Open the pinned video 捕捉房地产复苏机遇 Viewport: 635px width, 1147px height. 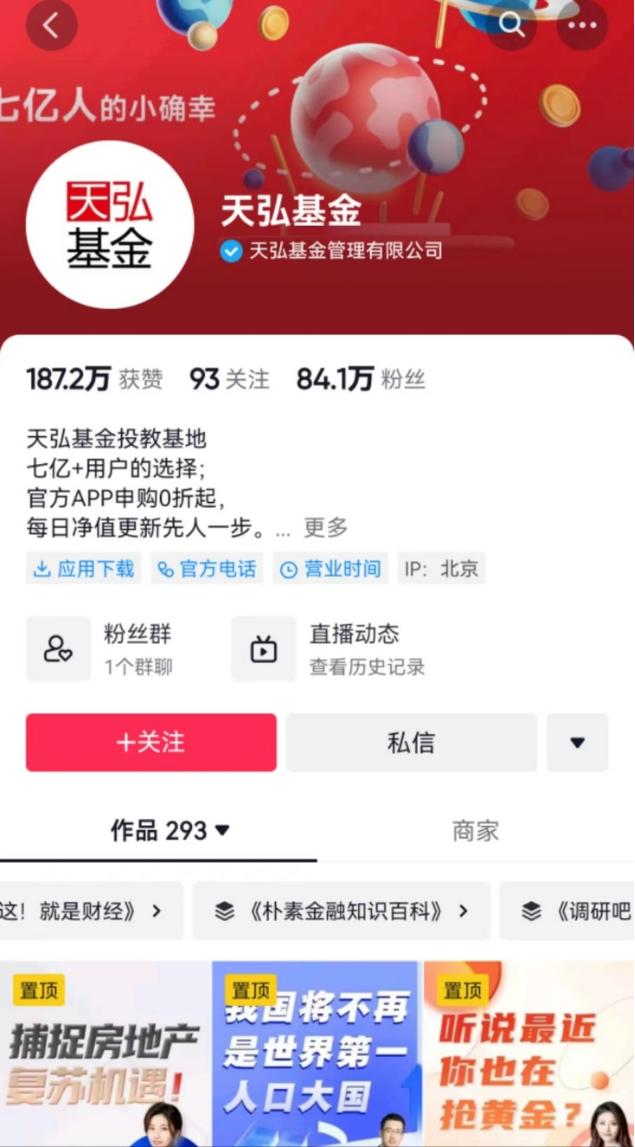click(105, 1055)
